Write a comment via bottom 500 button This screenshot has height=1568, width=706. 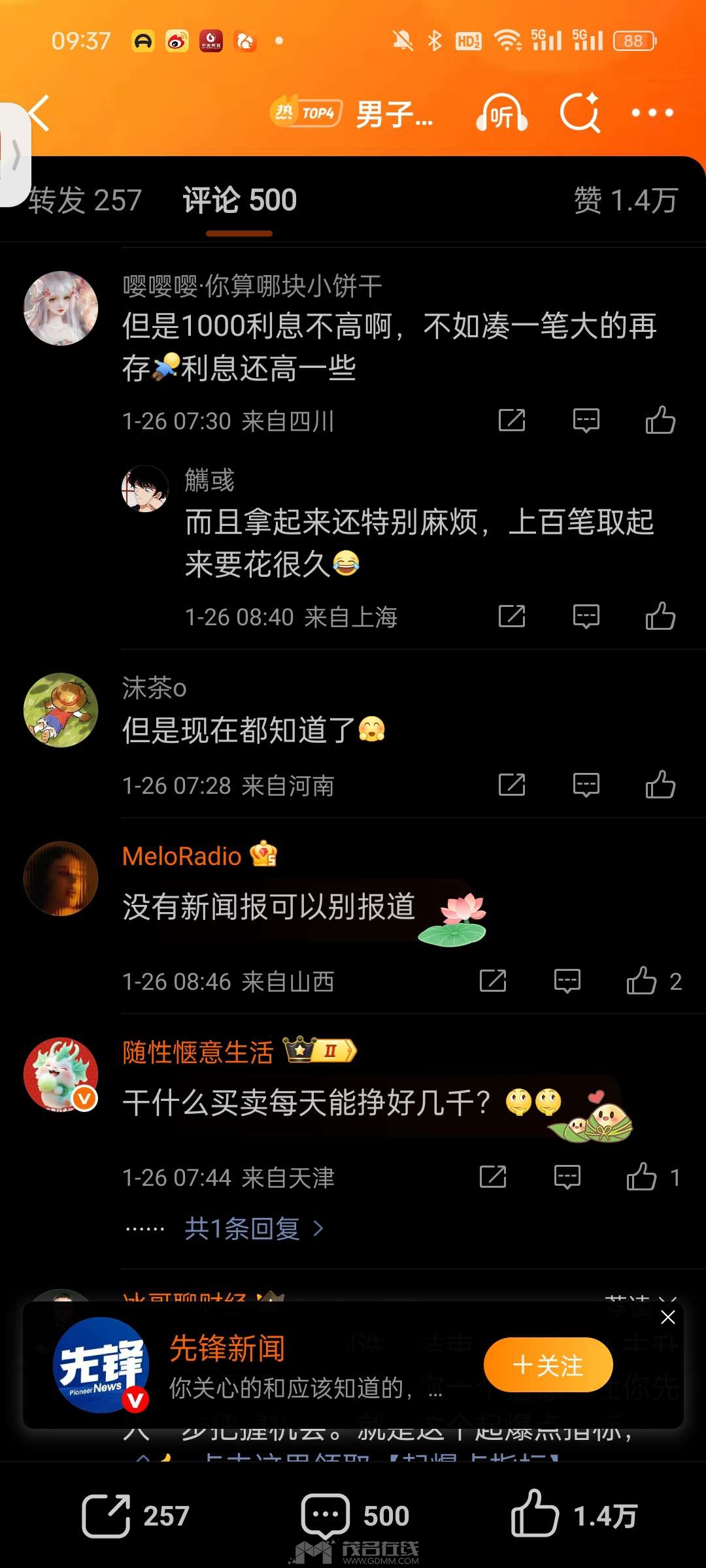354,1516
